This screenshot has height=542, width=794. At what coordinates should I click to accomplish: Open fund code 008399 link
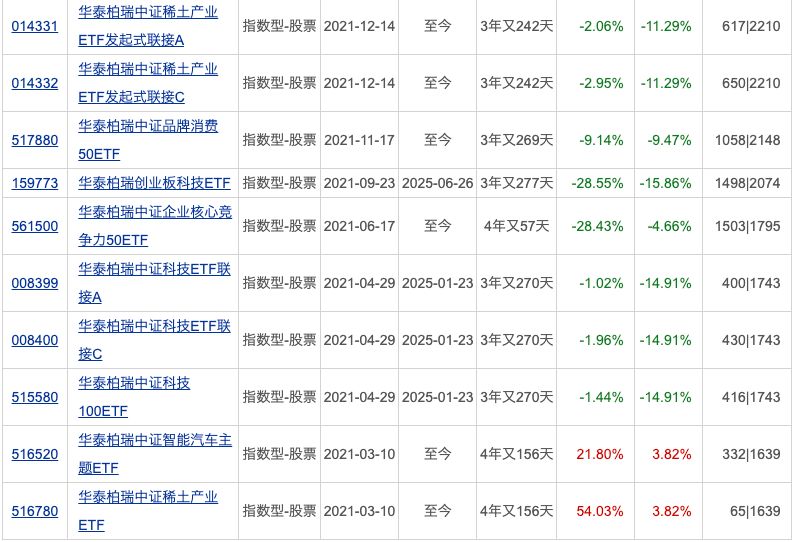[x=34, y=284]
